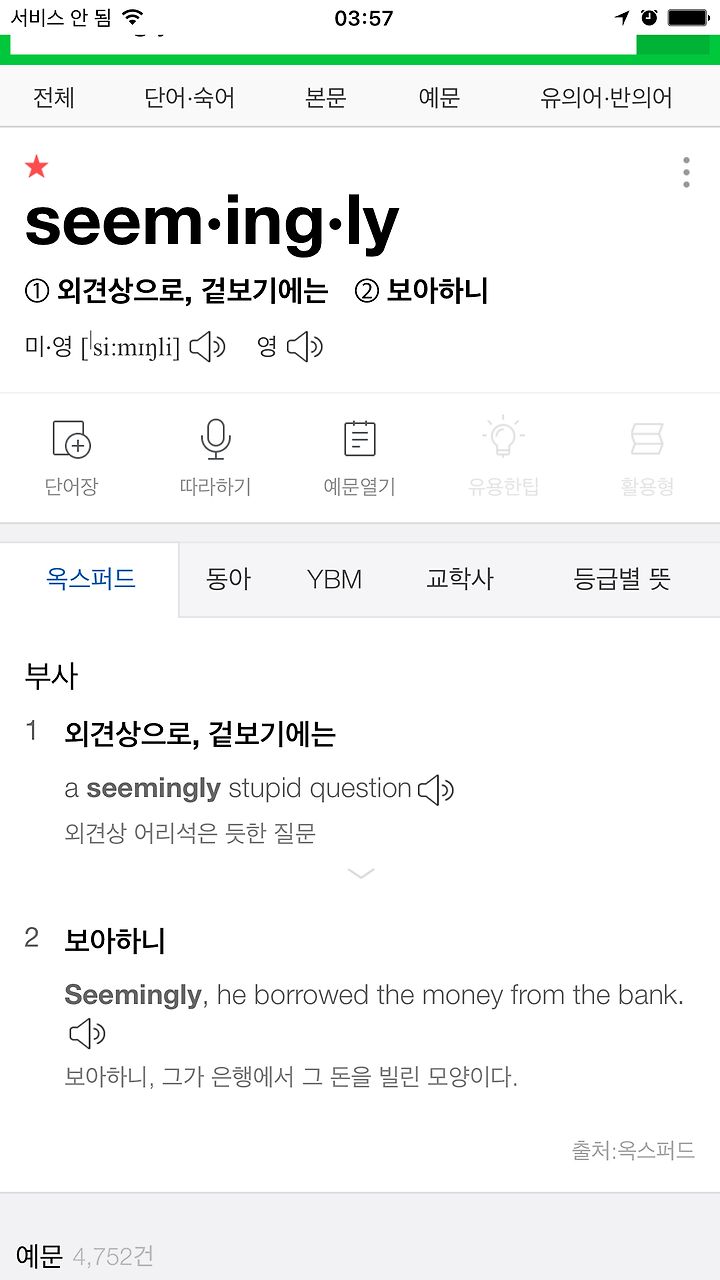This screenshot has width=720, height=1280.
Task: Play the 영 British pronunciation audio
Action: coord(305,347)
